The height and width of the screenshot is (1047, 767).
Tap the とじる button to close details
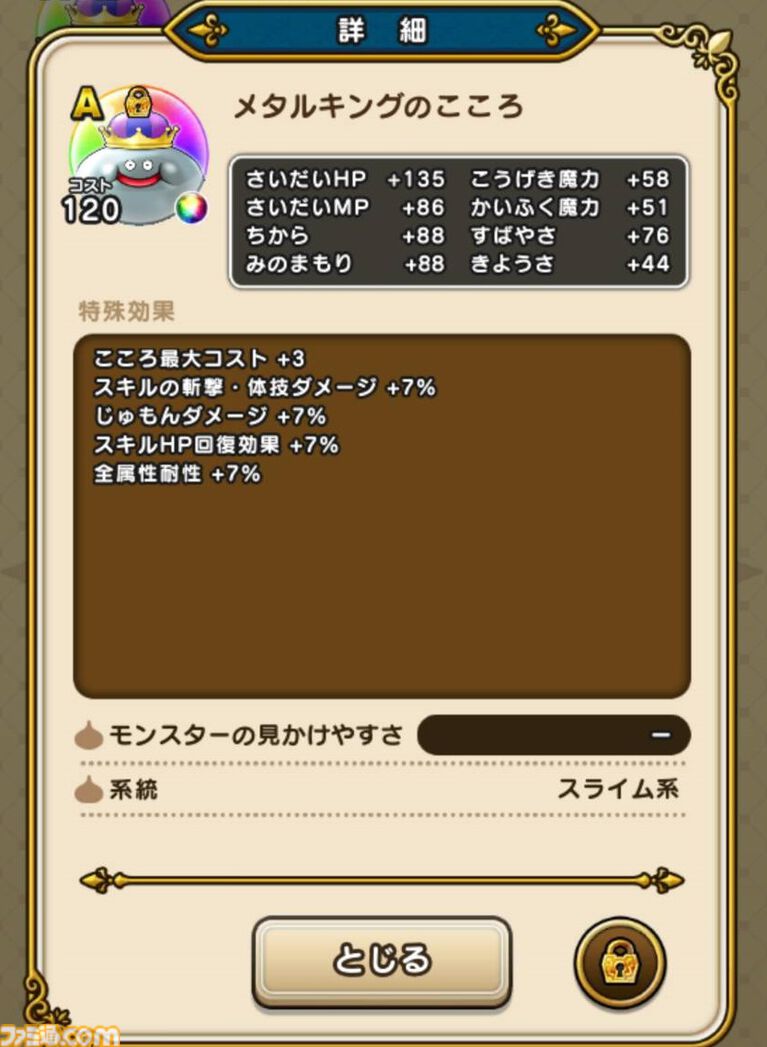pyautogui.click(x=381, y=960)
